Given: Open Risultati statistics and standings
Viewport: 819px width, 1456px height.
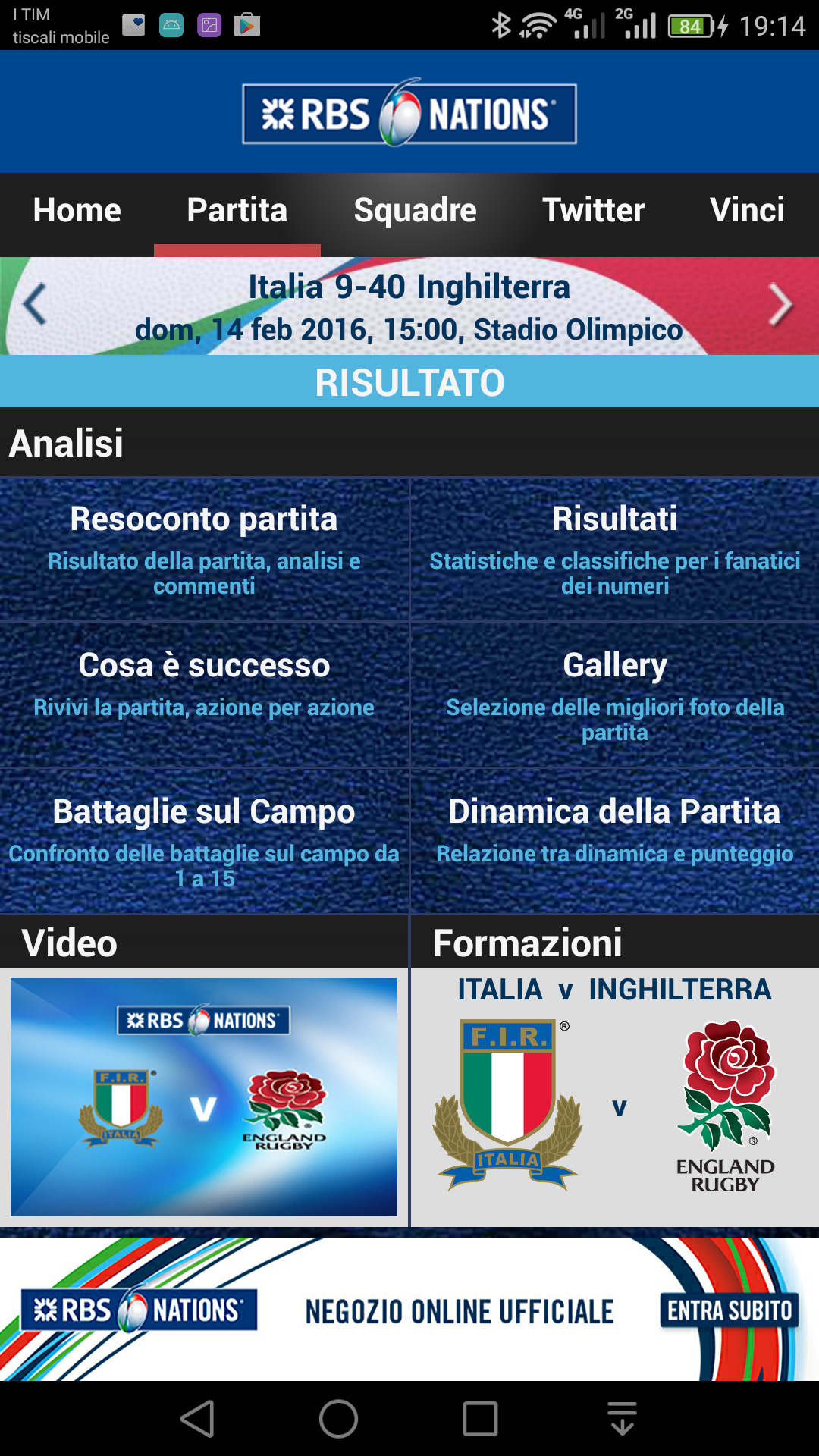Looking at the screenshot, I should click(x=614, y=549).
